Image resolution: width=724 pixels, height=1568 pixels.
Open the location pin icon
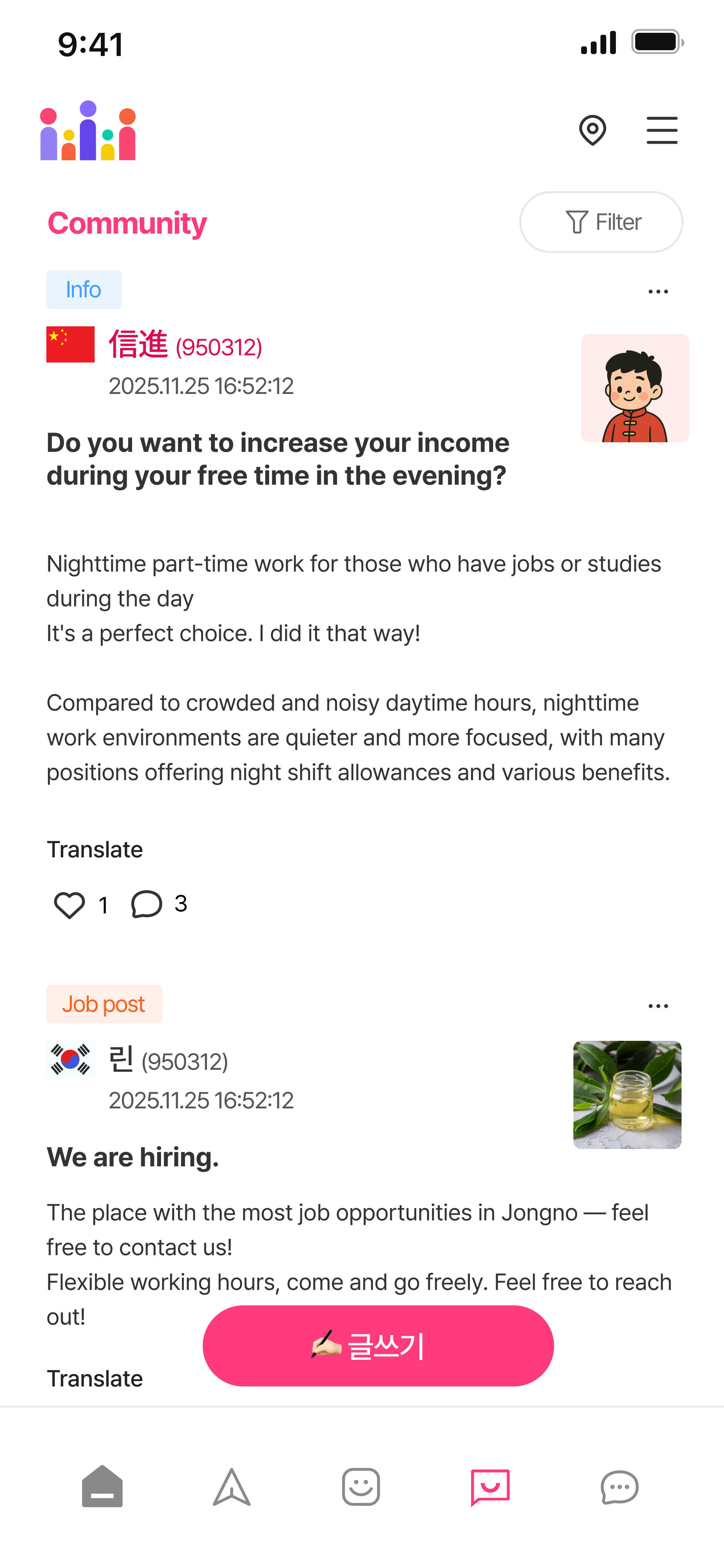[x=592, y=130]
